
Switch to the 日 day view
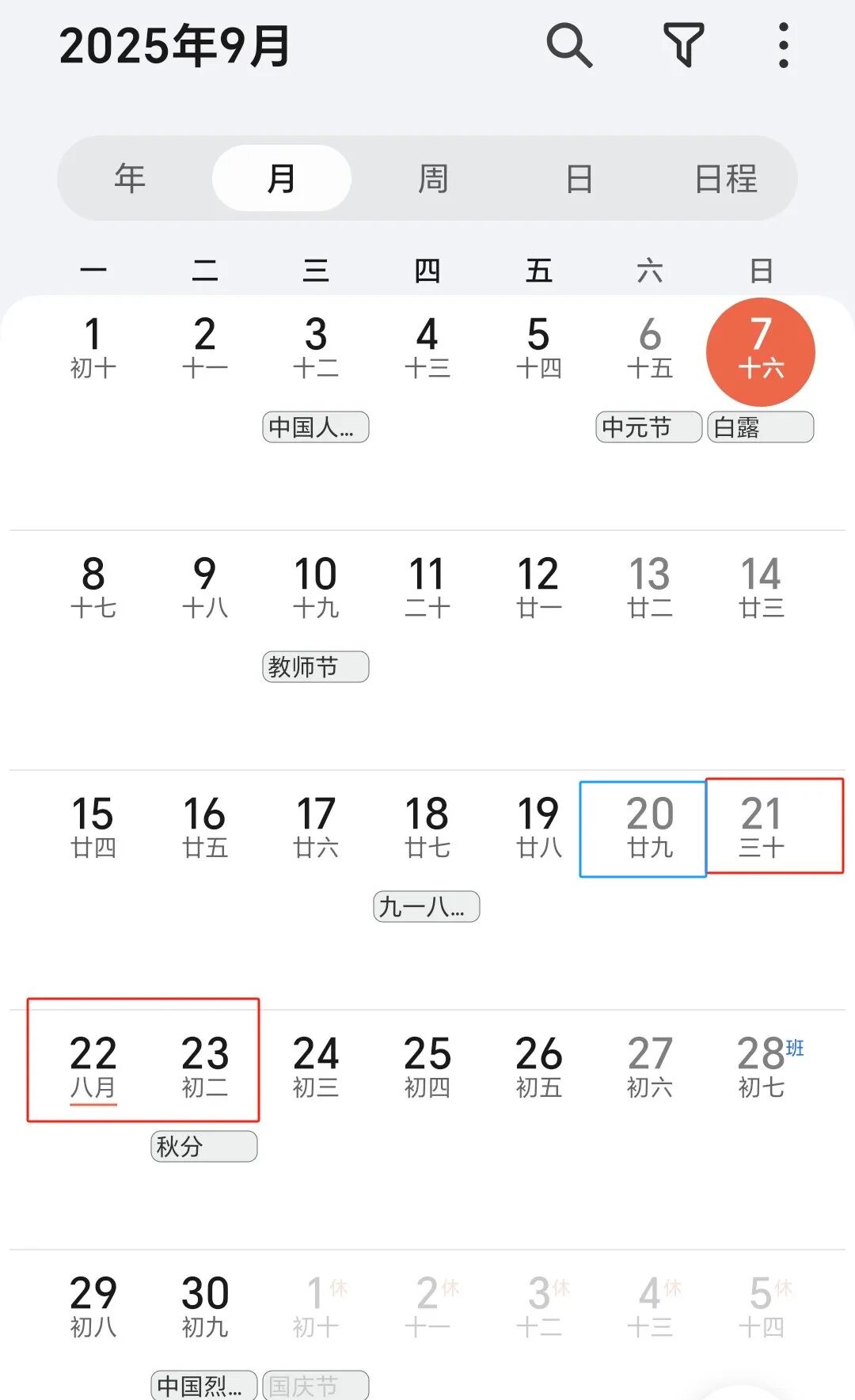pos(579,178)
